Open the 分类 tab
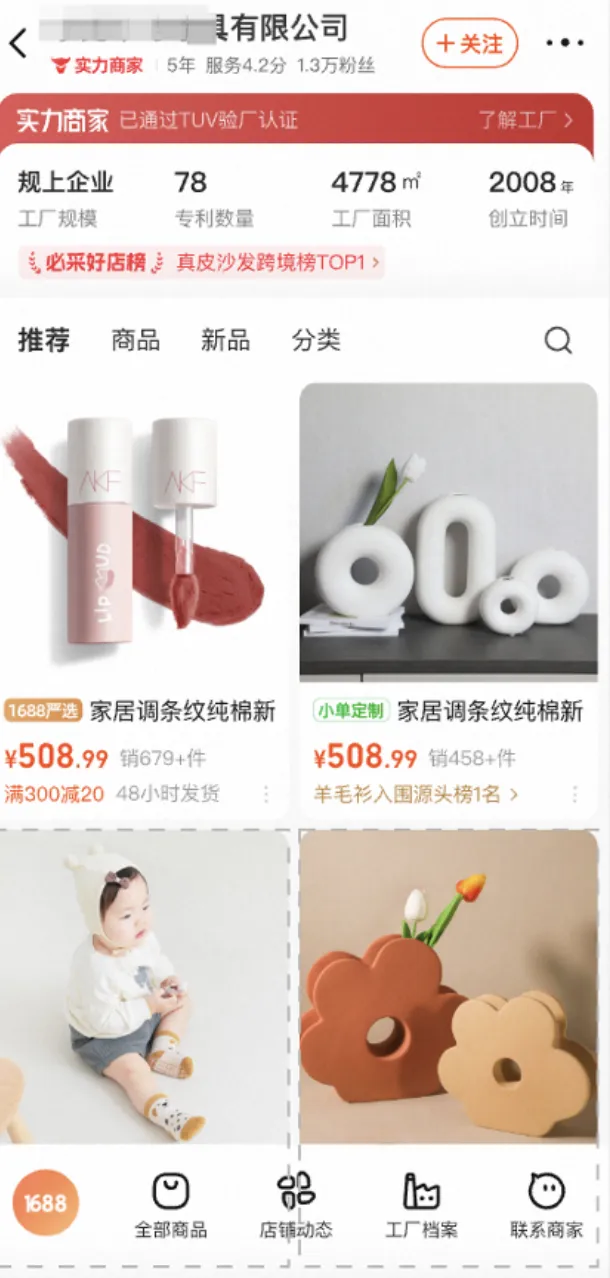Image resolution: width=610 pixels, height=1278 pixels. pyautogui.click(x=316, y=340)
